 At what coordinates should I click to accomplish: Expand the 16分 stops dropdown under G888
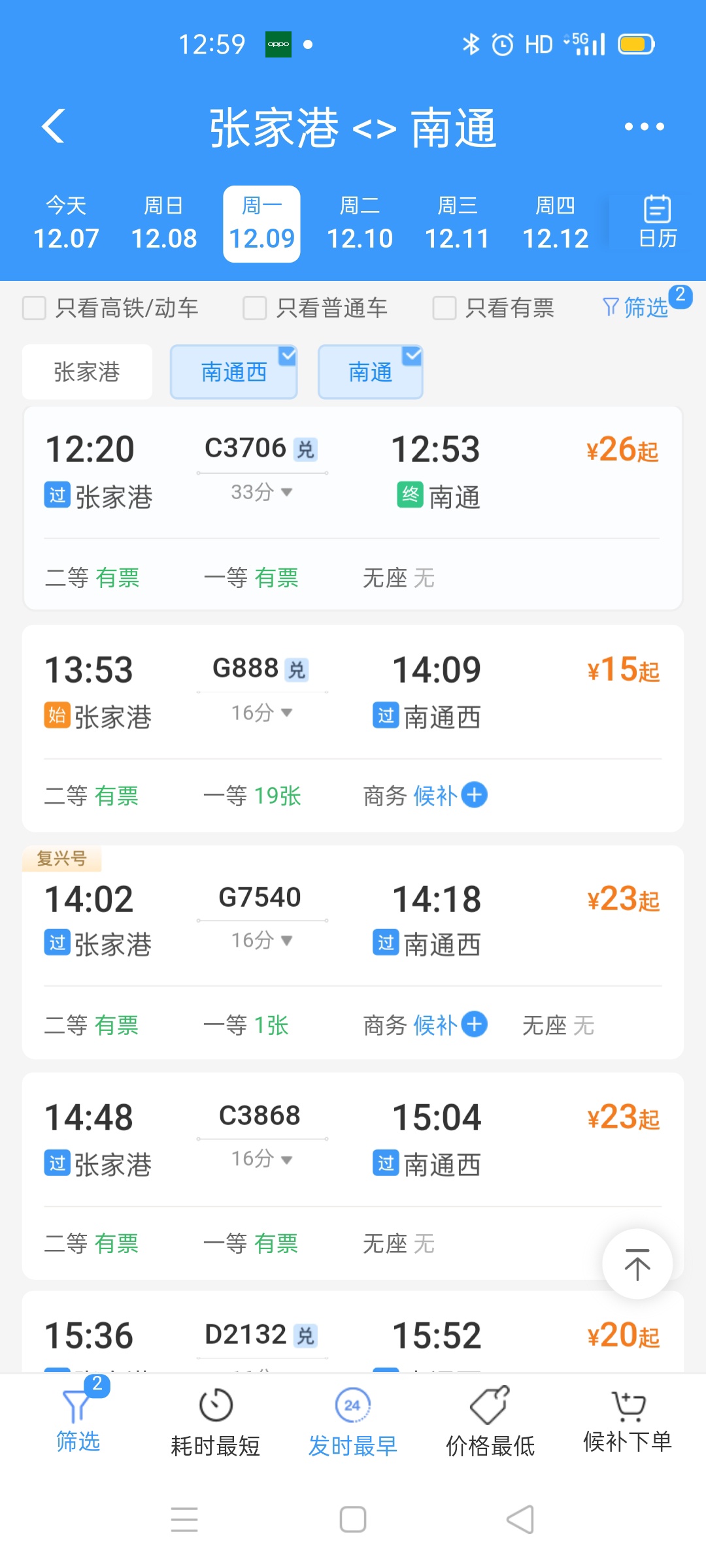coord(261,713)
